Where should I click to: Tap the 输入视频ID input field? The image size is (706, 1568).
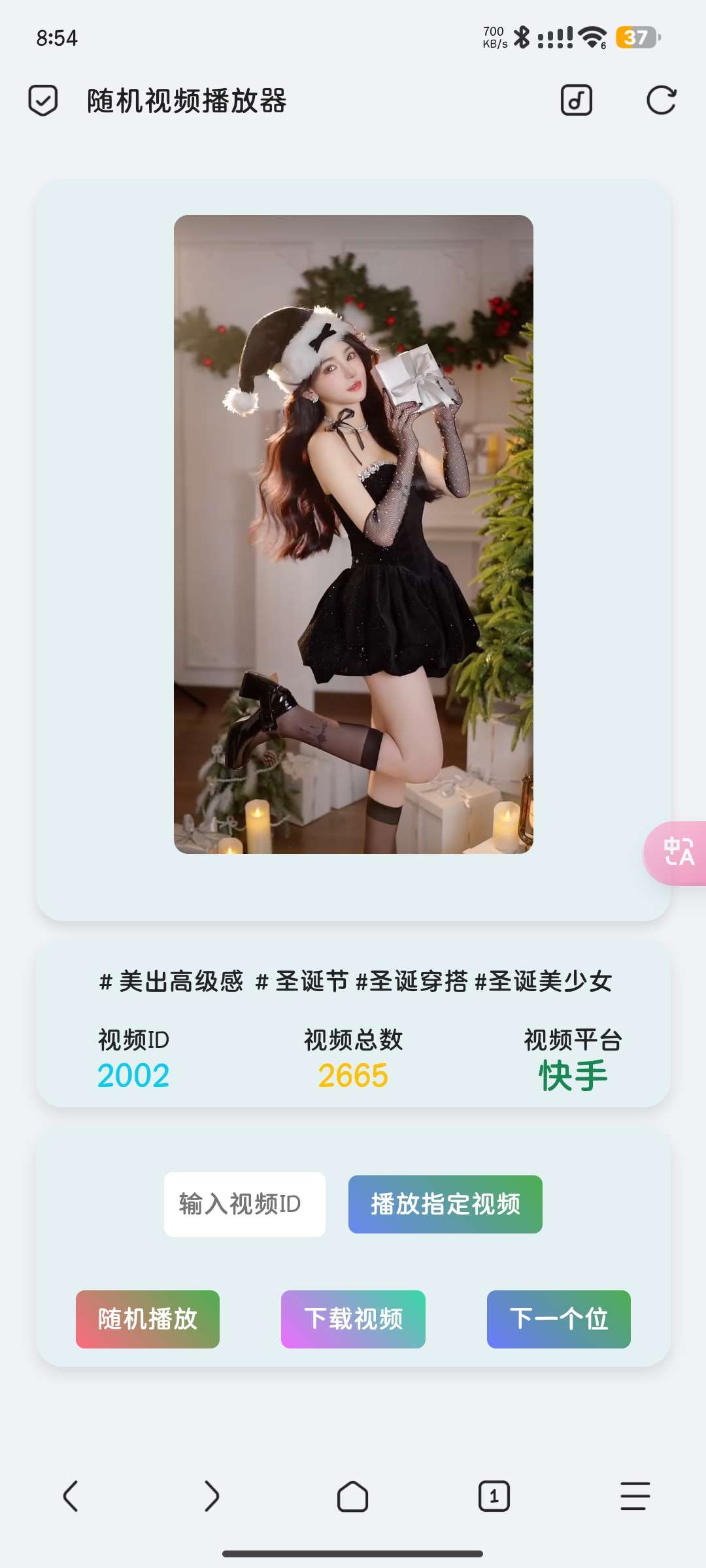pyautogui.click(x=244, y=1204)
